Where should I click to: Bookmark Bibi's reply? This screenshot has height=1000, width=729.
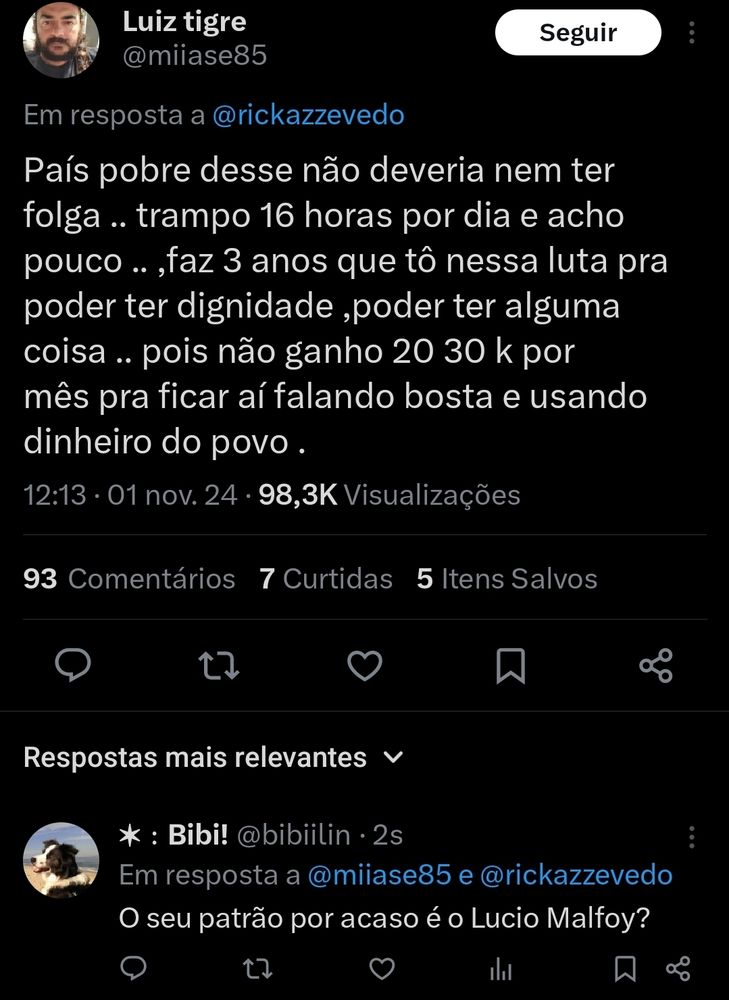(625, 968)
